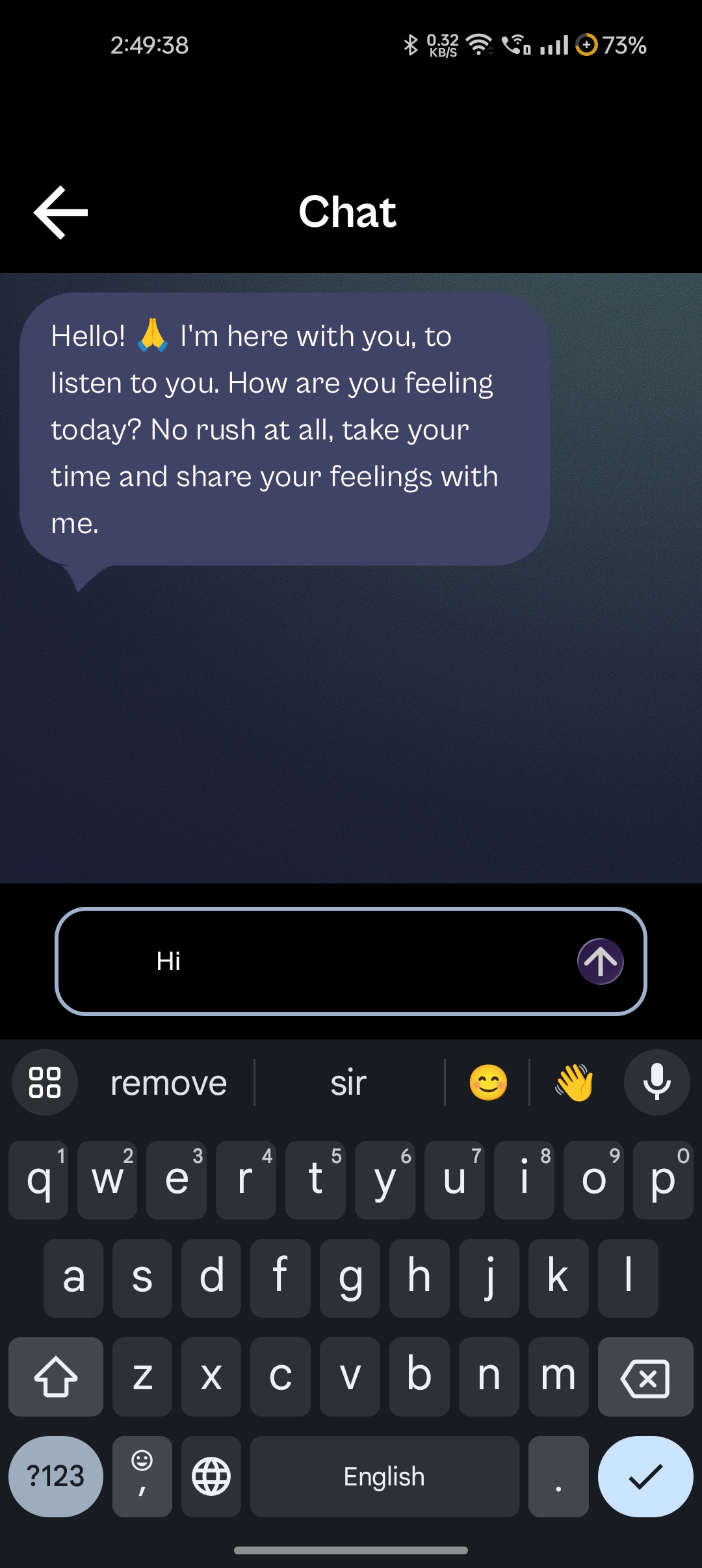The image size is (702, 1568).
Task: Choose the keyboard suggestion "remove"
Action: point(168,1083)
